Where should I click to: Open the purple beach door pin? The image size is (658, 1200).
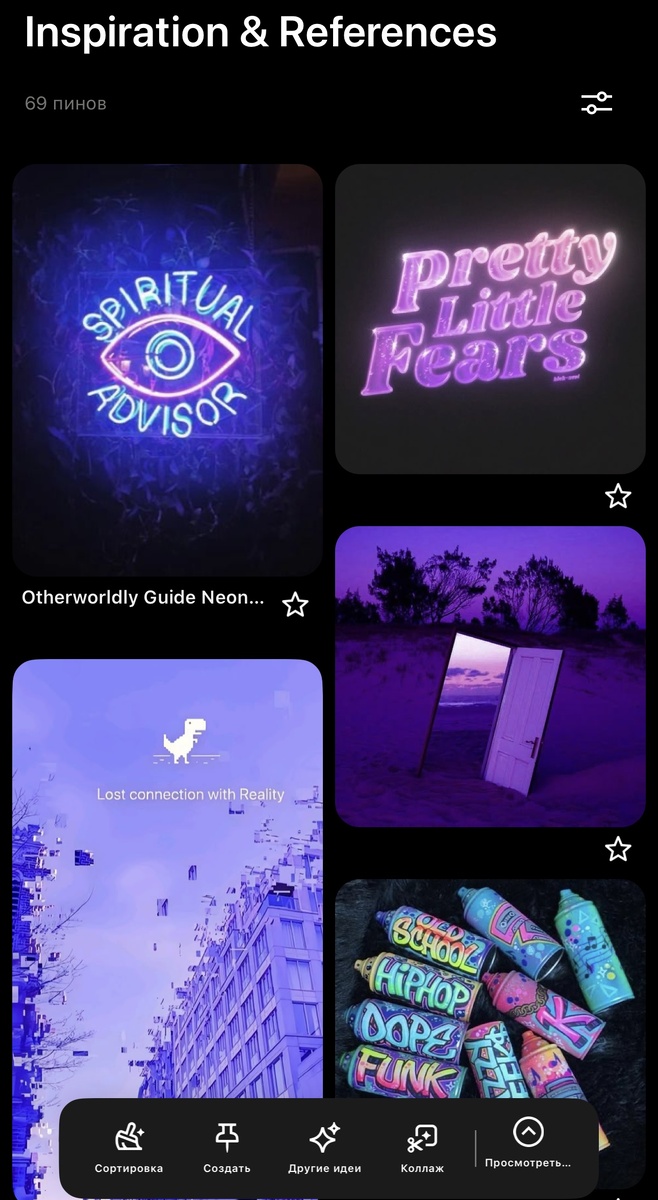pos(490,676)
